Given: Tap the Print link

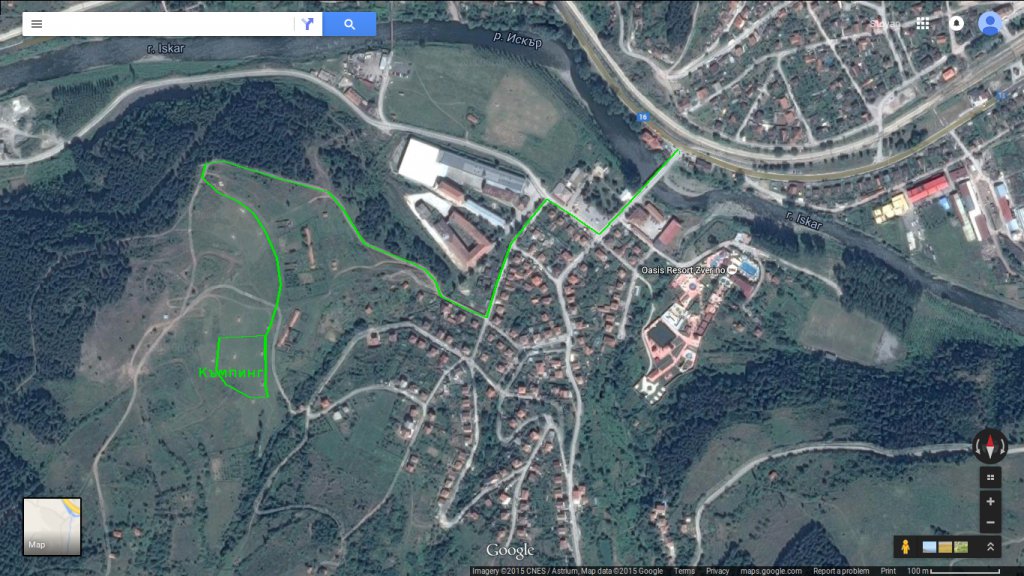Looking at the screenshot, I should point(888,571).
